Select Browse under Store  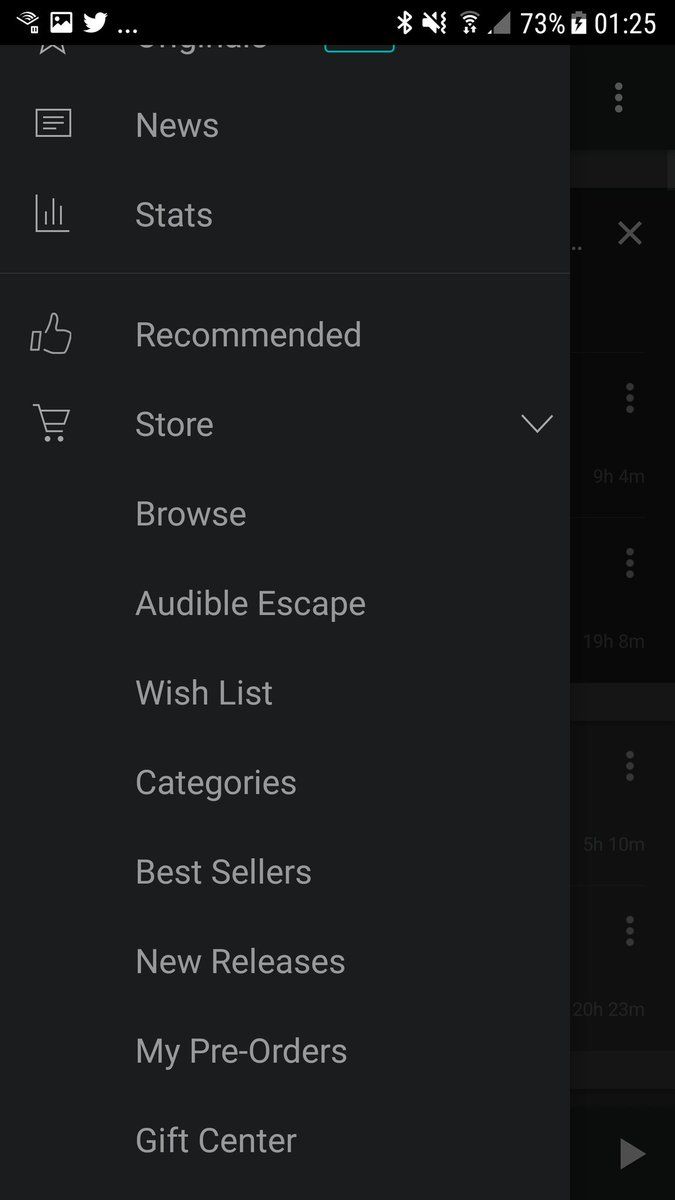191,514
